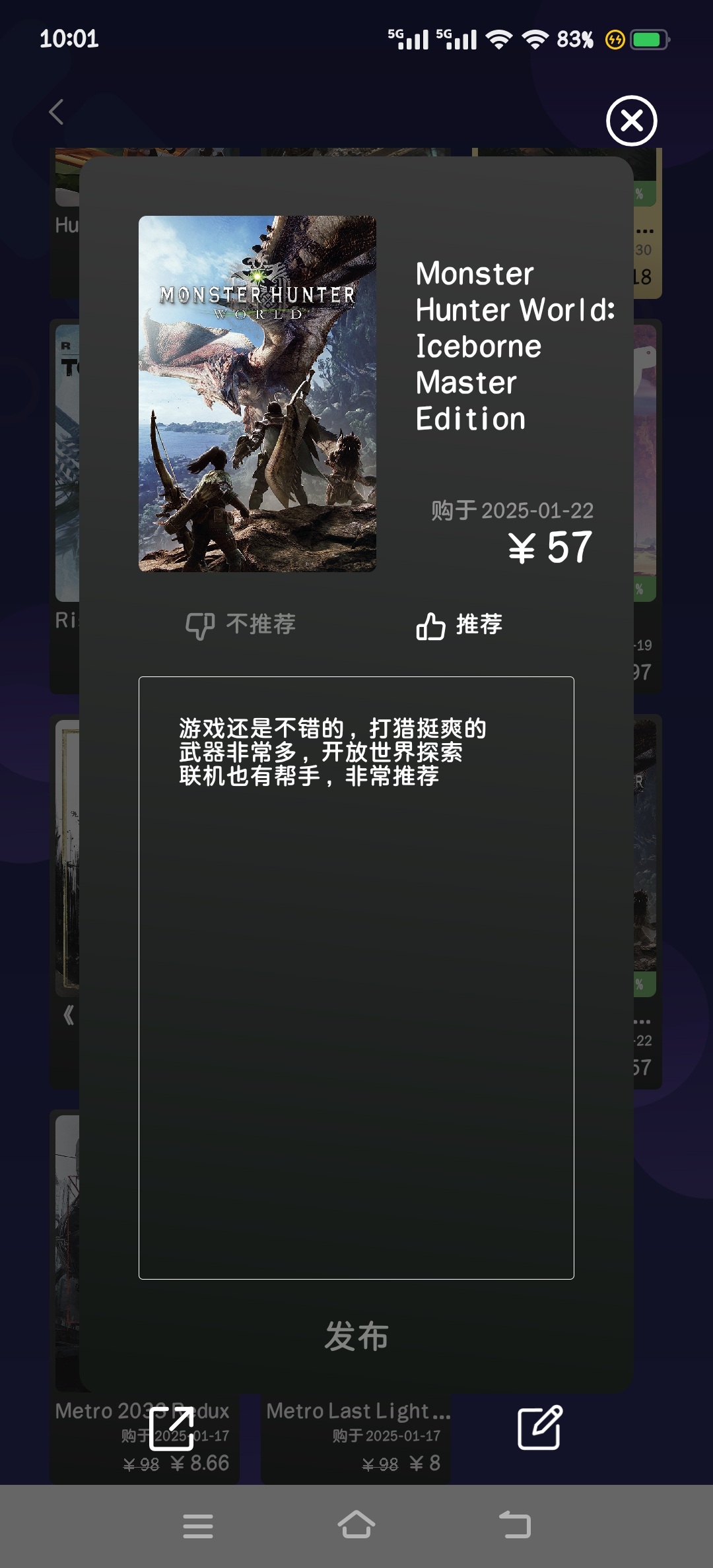Close the review dialog with X
This screenshot has width=713, height=1568.
click(632, 121)
